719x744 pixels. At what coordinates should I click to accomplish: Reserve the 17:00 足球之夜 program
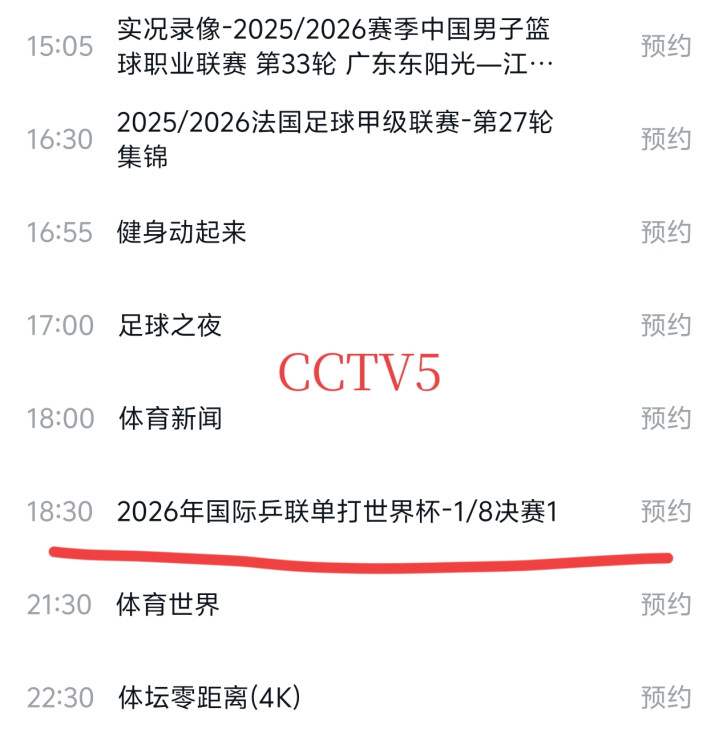click(666, 325)
